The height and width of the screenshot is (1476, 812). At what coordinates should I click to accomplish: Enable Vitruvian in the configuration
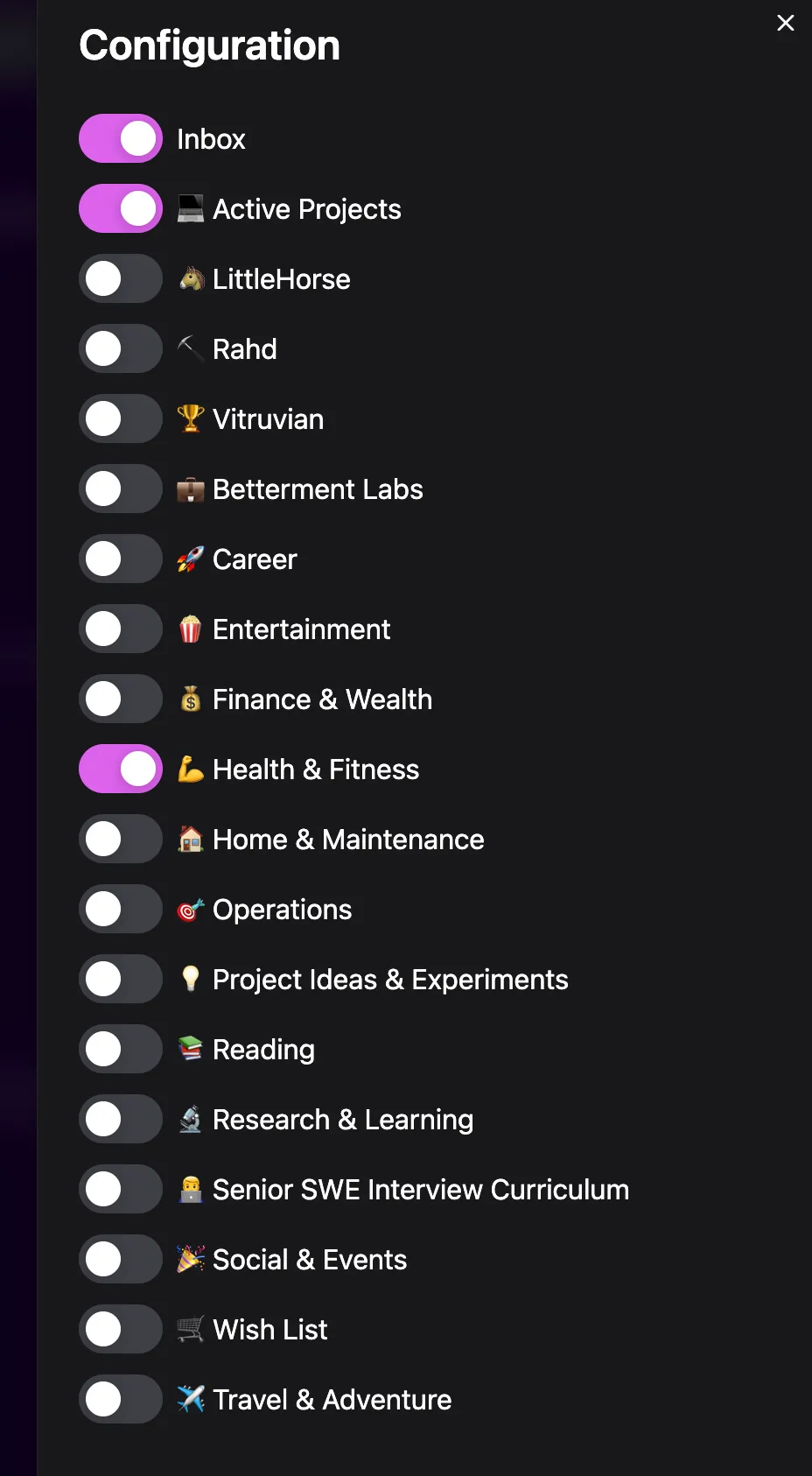pyautogui.click(x=121, y=418)
